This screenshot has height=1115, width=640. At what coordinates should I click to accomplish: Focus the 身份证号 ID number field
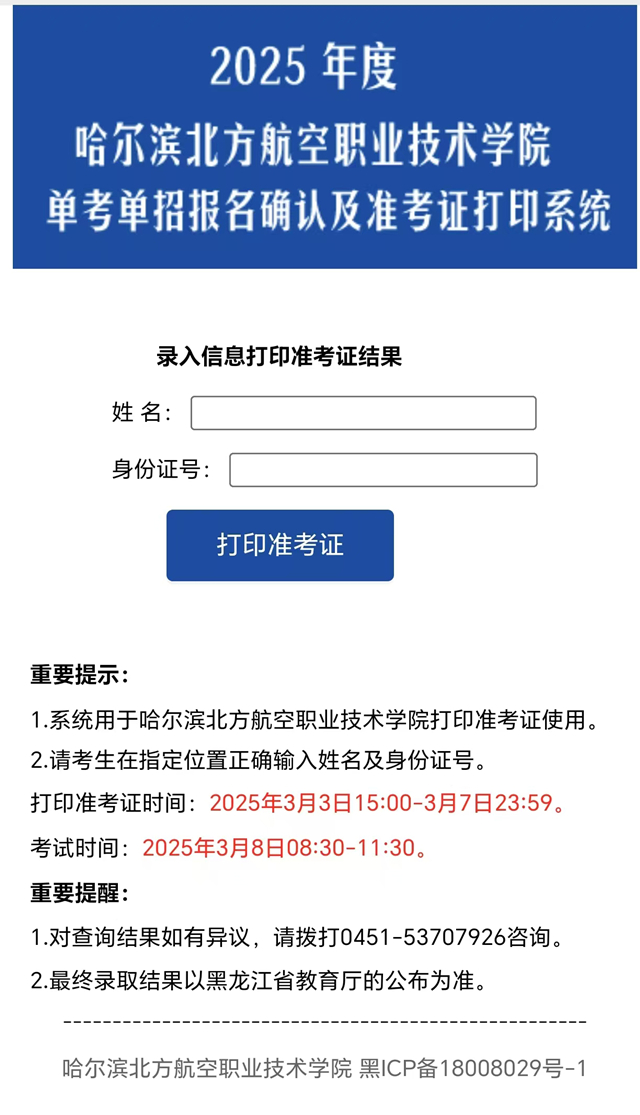pyautogui.click(x=383, y=470)
